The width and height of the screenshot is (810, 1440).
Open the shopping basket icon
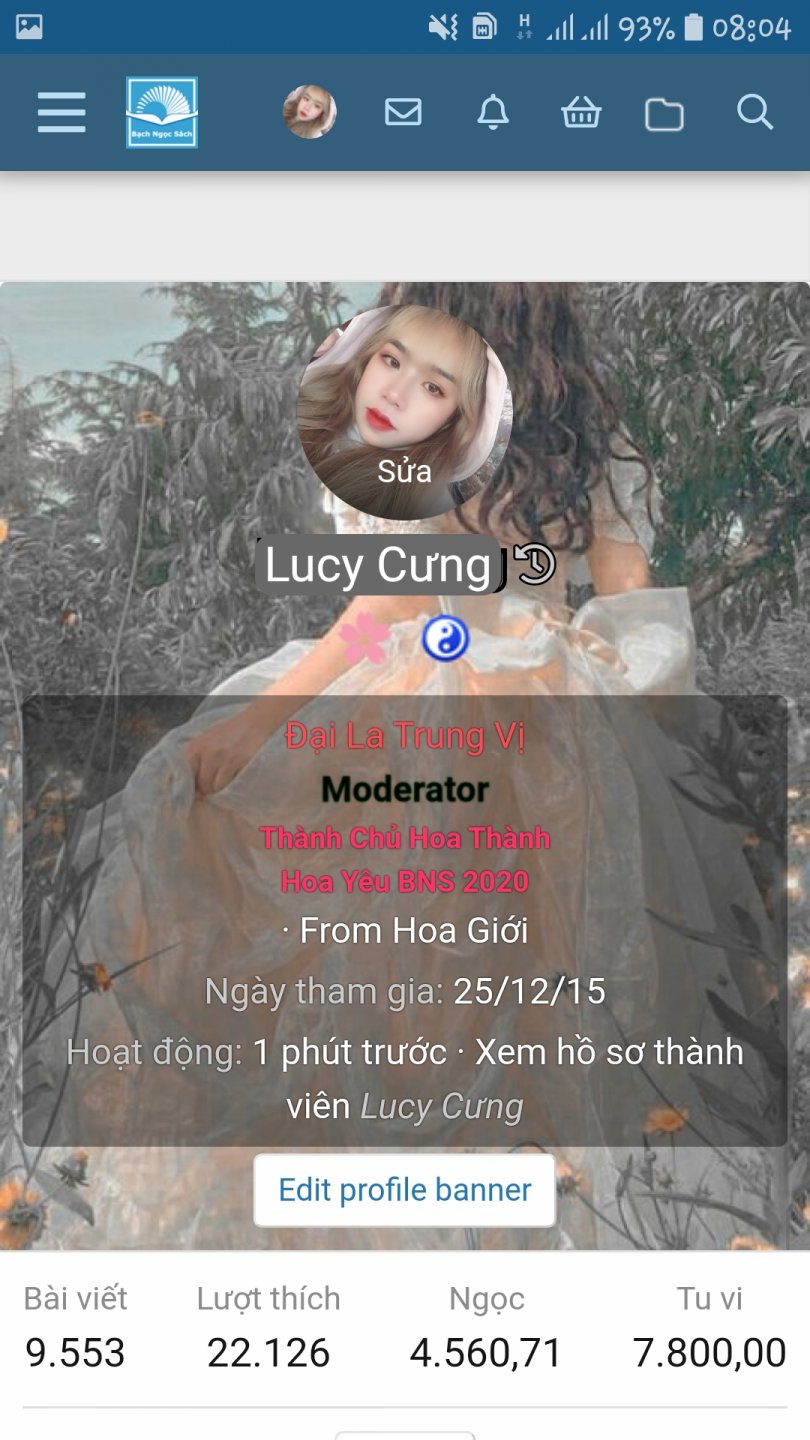coord(581,114)
